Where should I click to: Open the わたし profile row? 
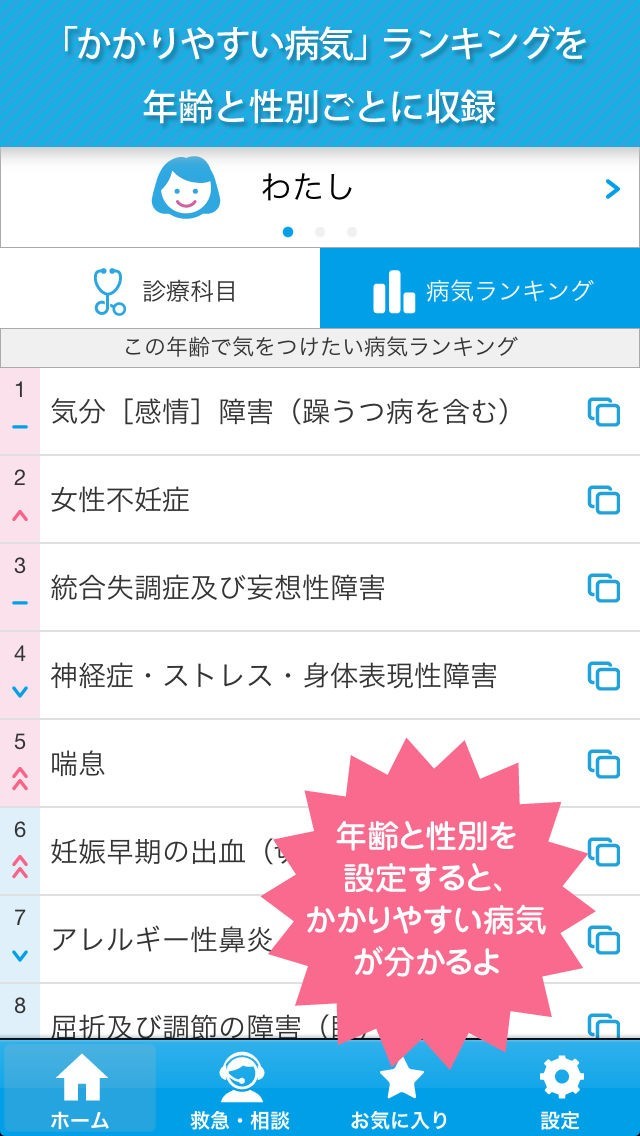pyautogui.click(x=320, y=190)
